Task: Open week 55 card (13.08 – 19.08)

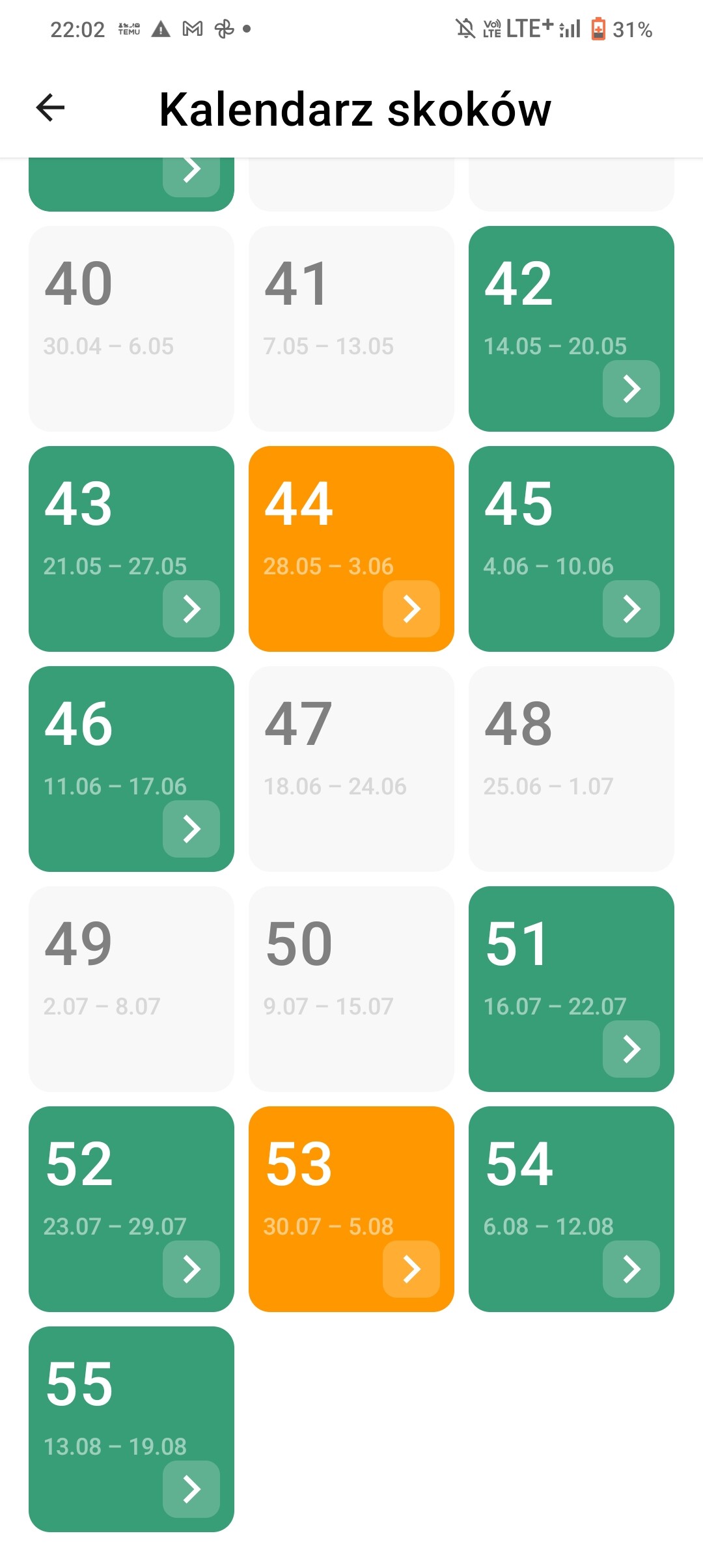Action: point(131,1429)
